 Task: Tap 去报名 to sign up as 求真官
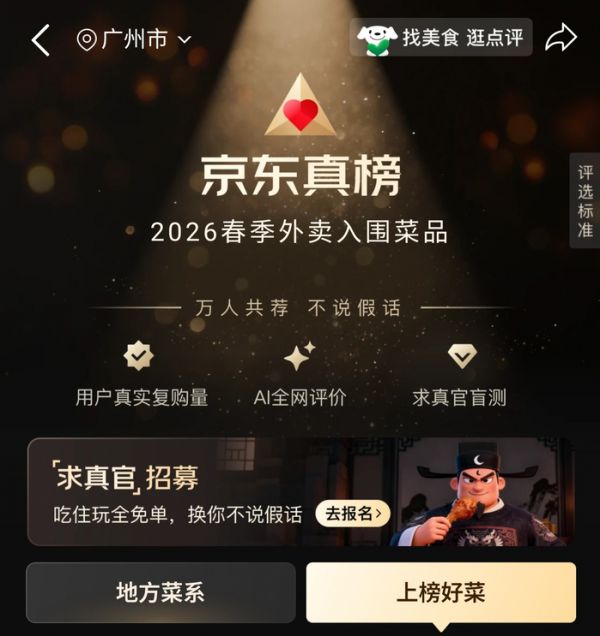tap(352, 514)
